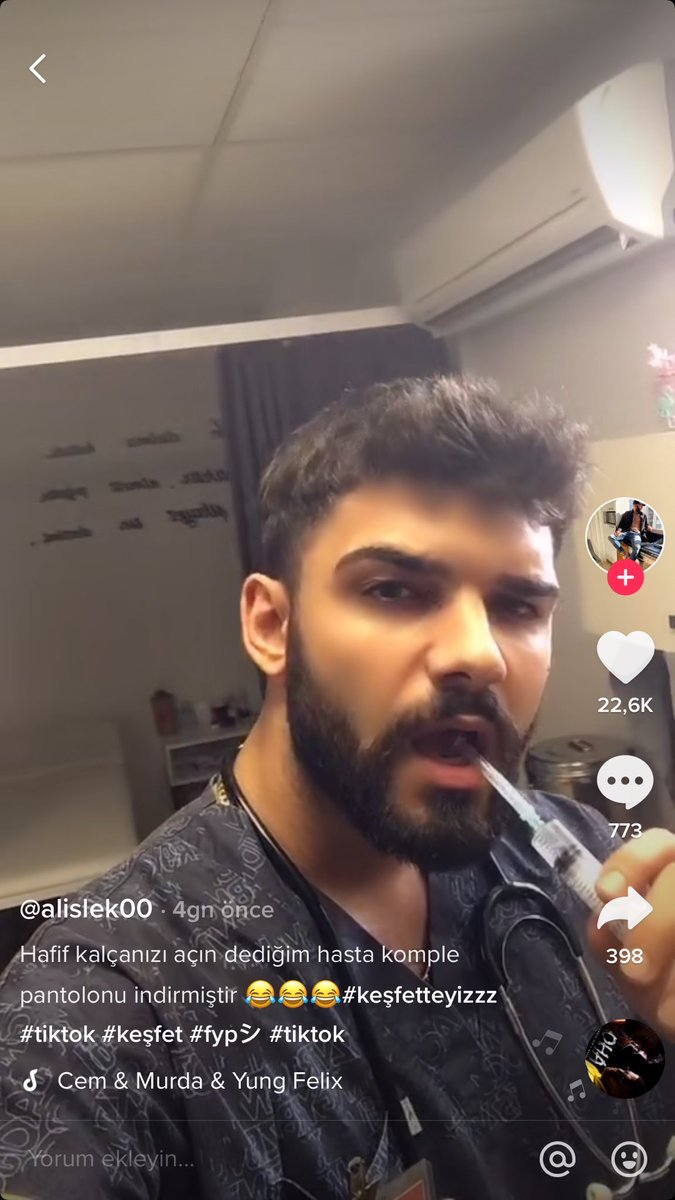The height and width of the screenshot is (1200, 675).
Task: Mention someone with the @ icon
Action: 557,1159
